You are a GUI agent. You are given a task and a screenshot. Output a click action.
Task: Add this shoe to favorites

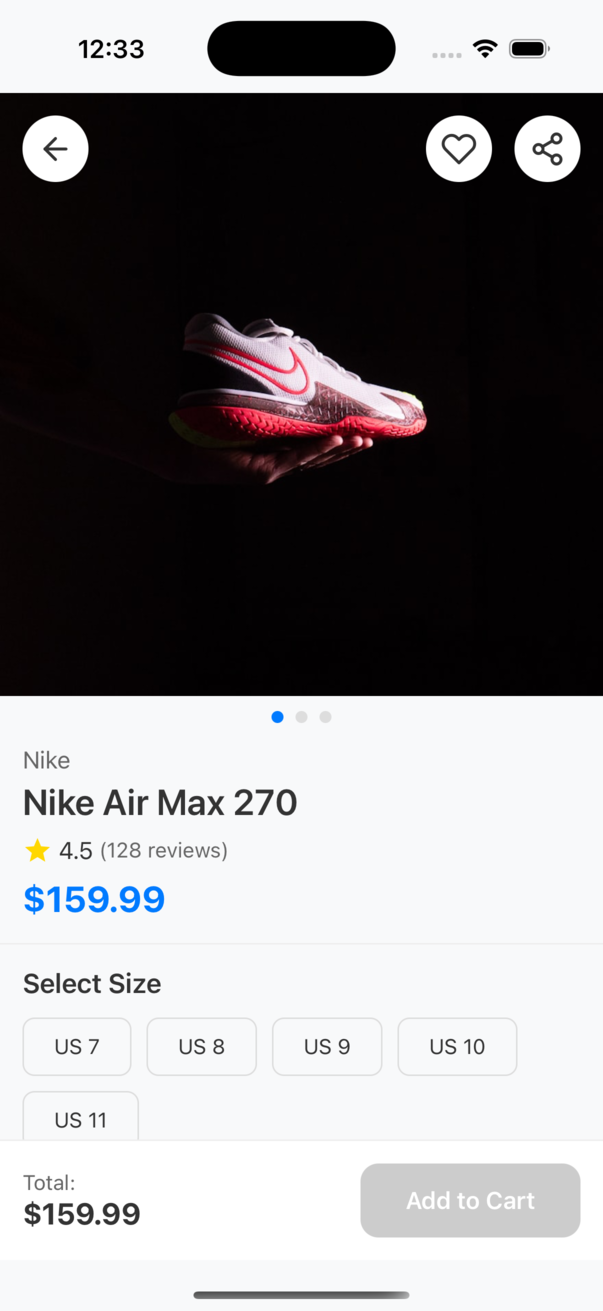pyautogui.click(x=459, y=149)
